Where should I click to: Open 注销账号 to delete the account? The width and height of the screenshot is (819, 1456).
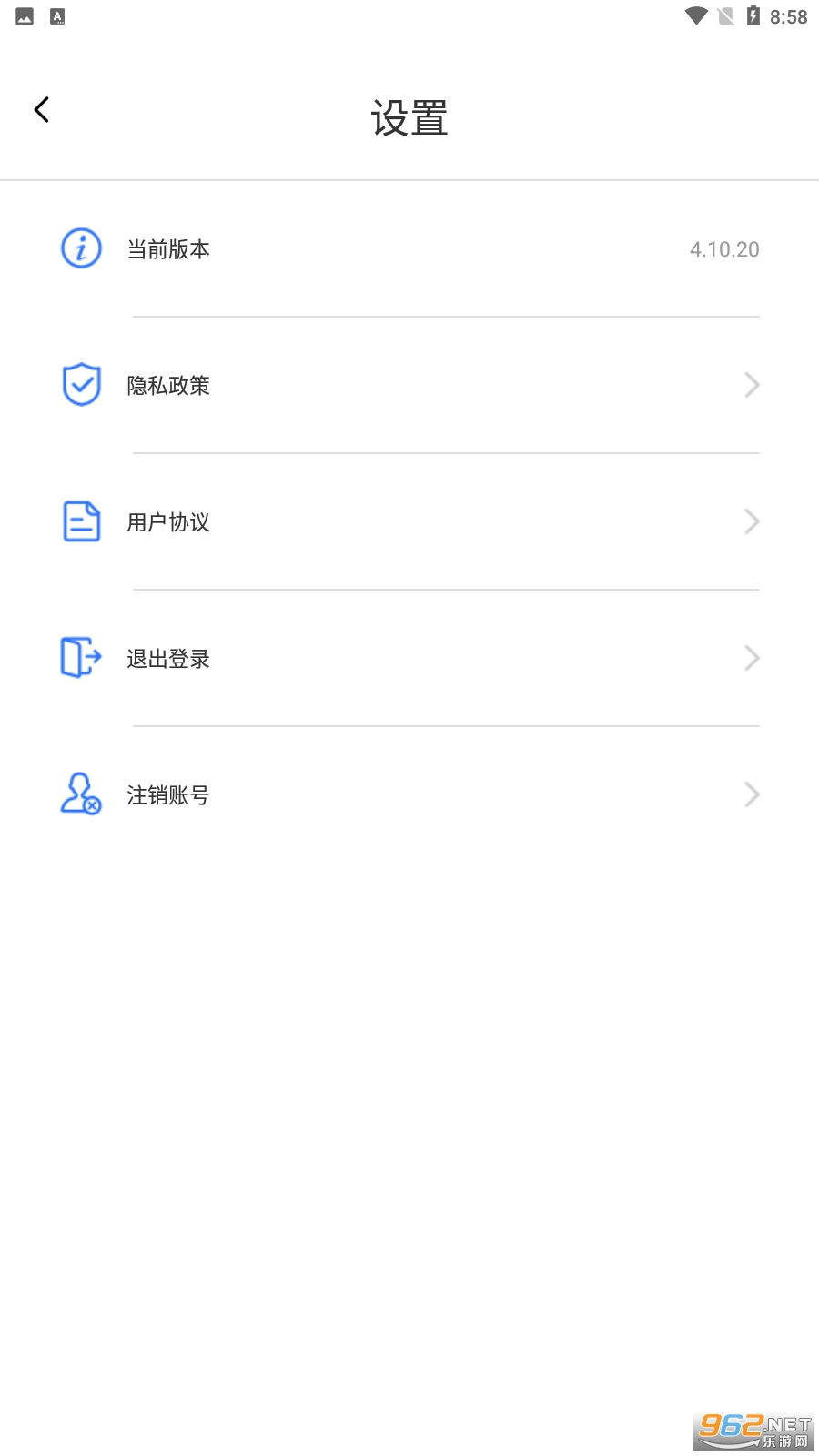[x=409, y=794]
